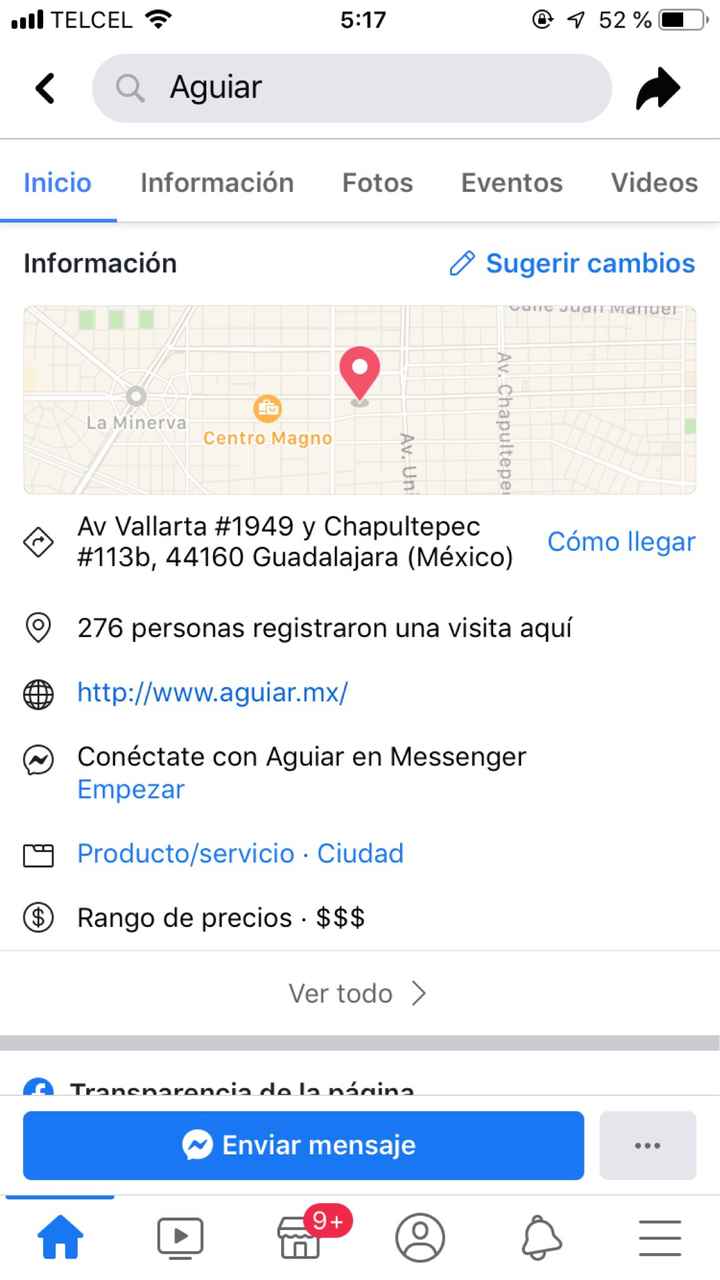Tap Sugerir cambios

[x=572, y=263]
